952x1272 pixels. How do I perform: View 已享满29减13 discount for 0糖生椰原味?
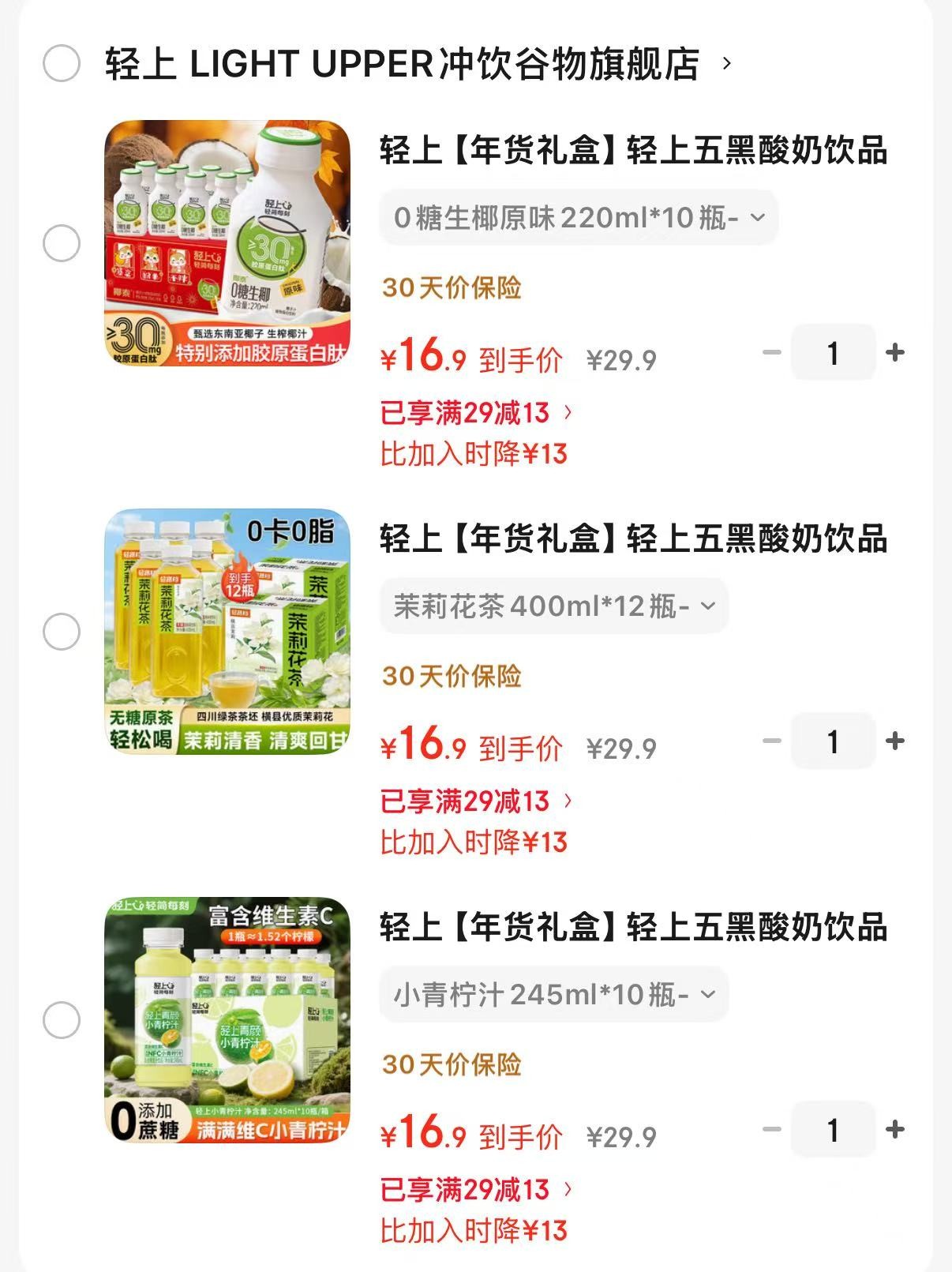476,412
